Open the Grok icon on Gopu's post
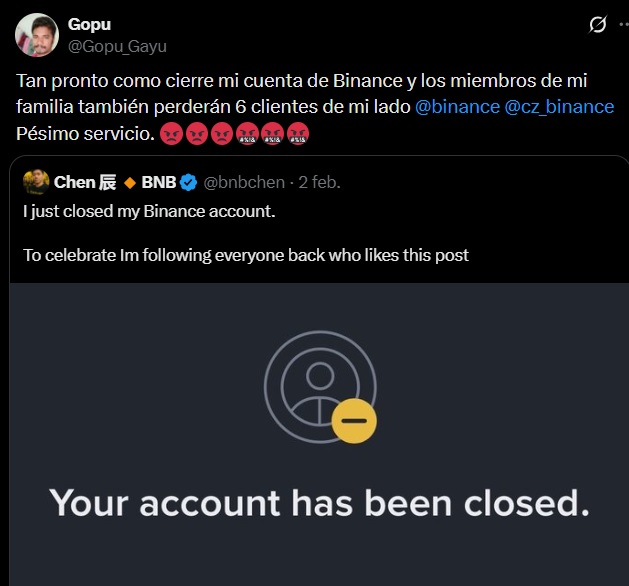 pyautogui.click(x=598, y=24)
